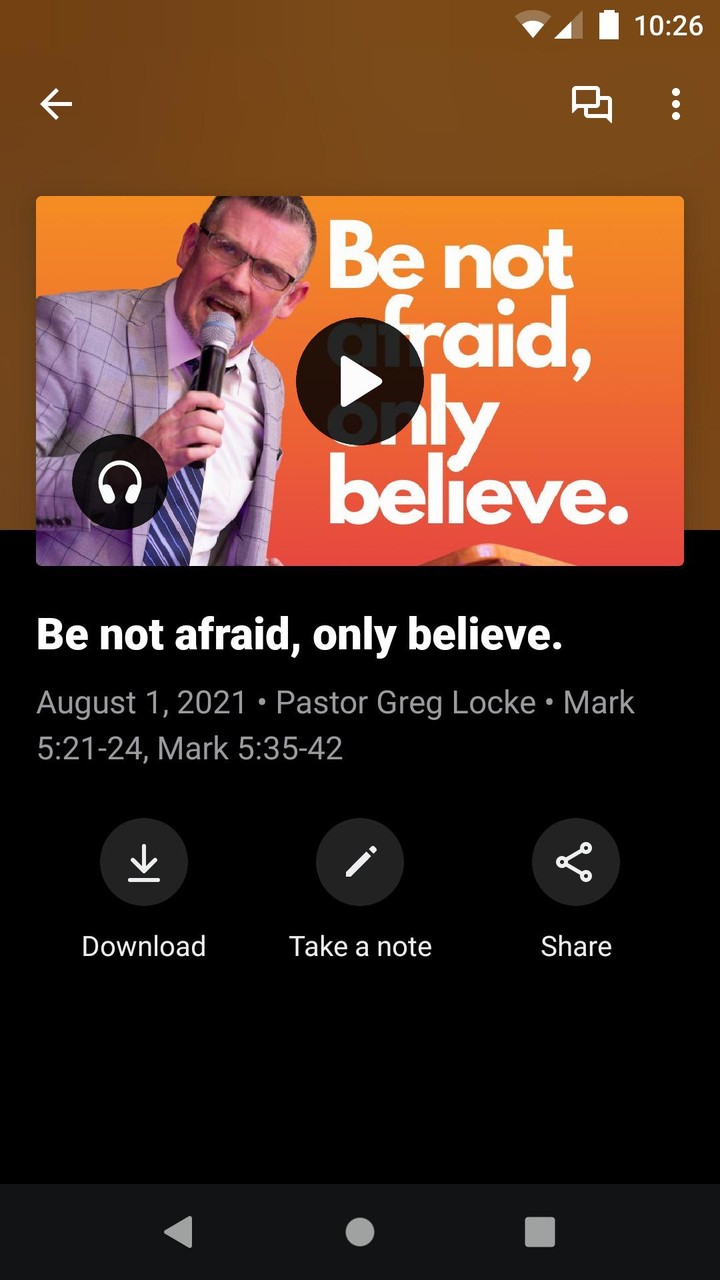The image size is (720, 1280).
Task: Tap the back arrow to return
Action: 56,104
